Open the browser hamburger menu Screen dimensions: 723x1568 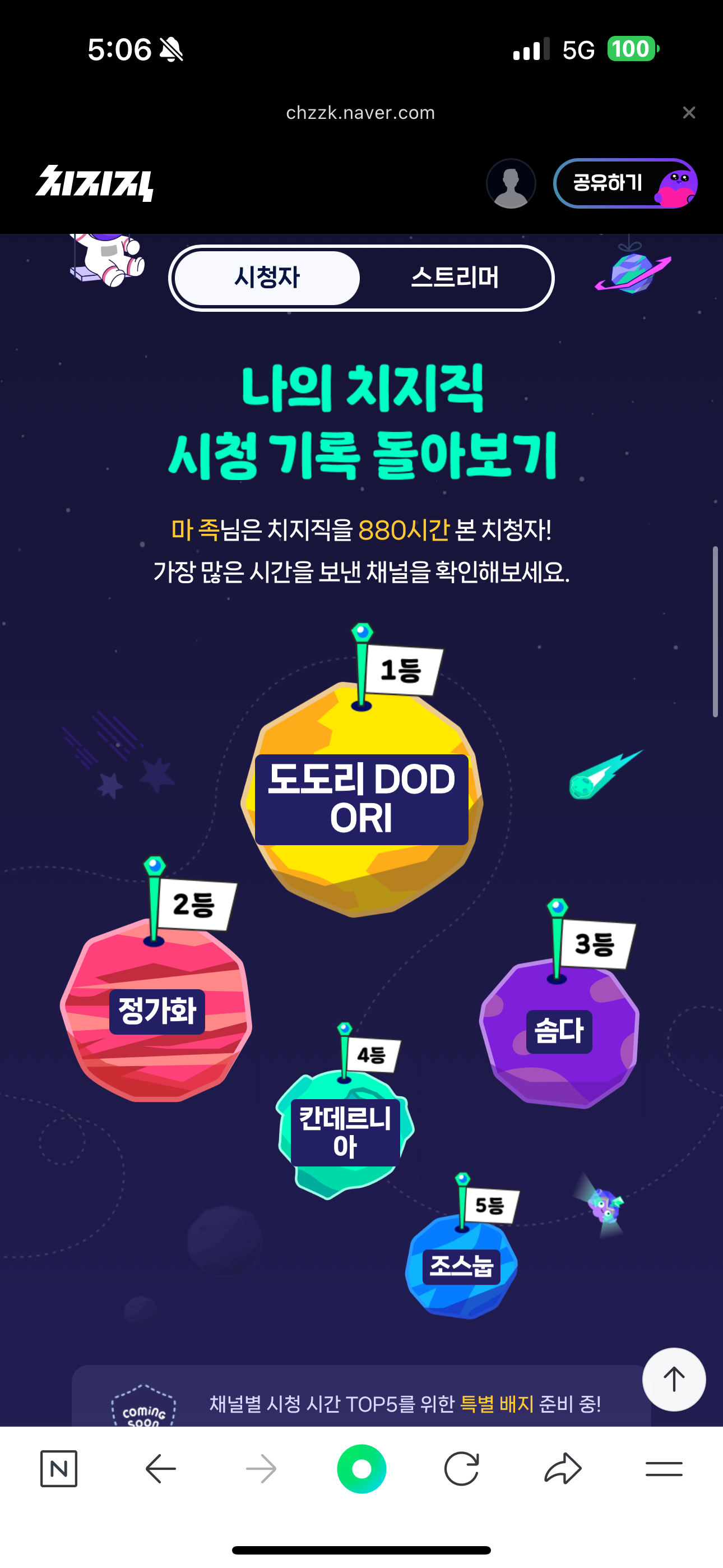pos(664,1469)
